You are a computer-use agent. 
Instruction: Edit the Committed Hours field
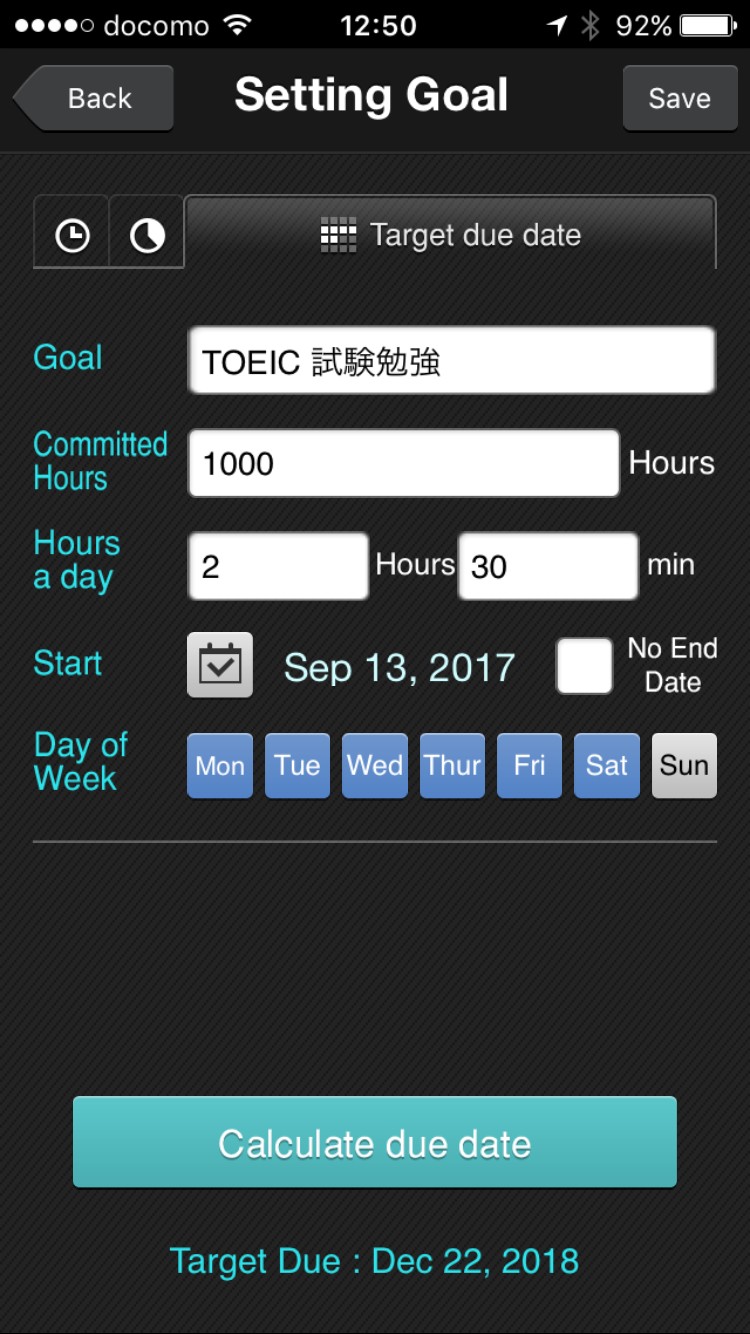pos(403,464)
